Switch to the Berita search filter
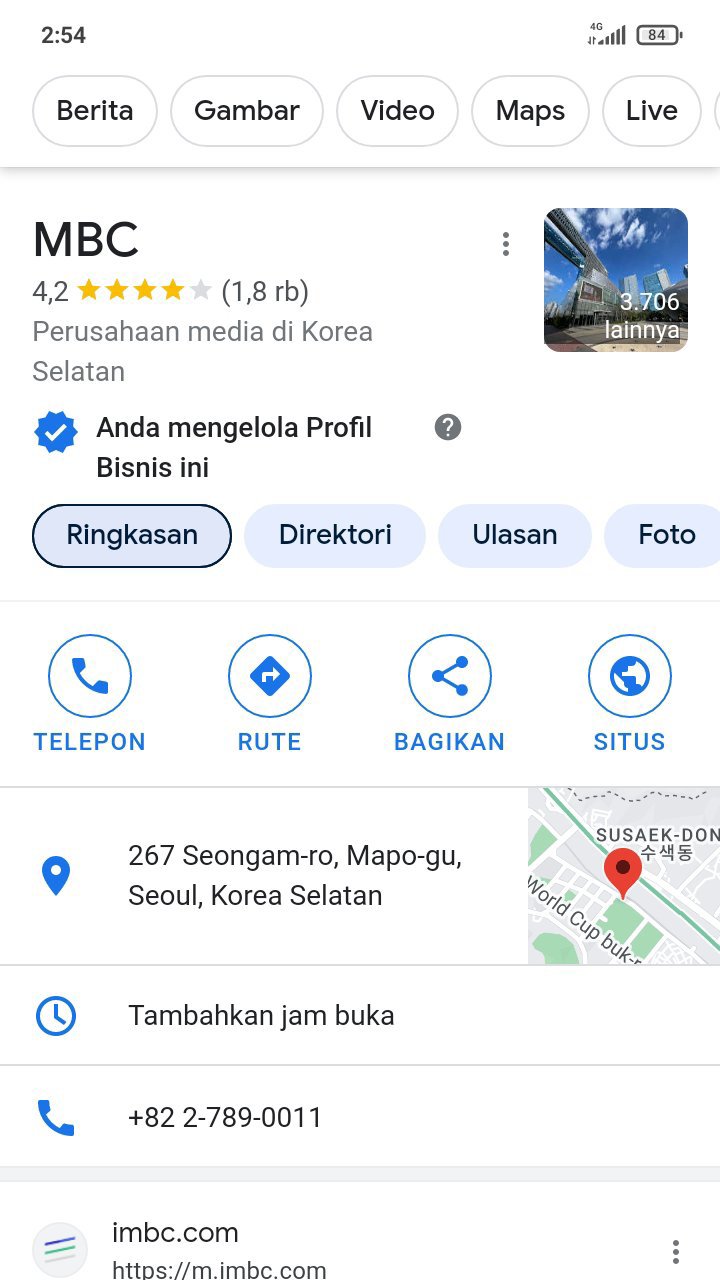Viewport: 720px width, 1280px height. pos(95,111)
